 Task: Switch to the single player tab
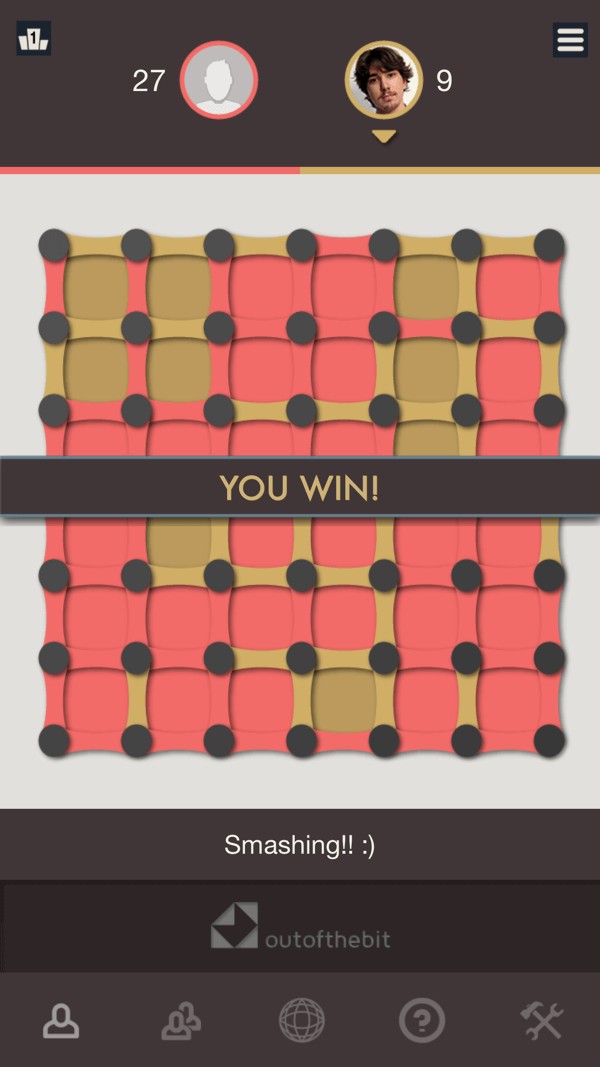click(x=60, y=1021)
